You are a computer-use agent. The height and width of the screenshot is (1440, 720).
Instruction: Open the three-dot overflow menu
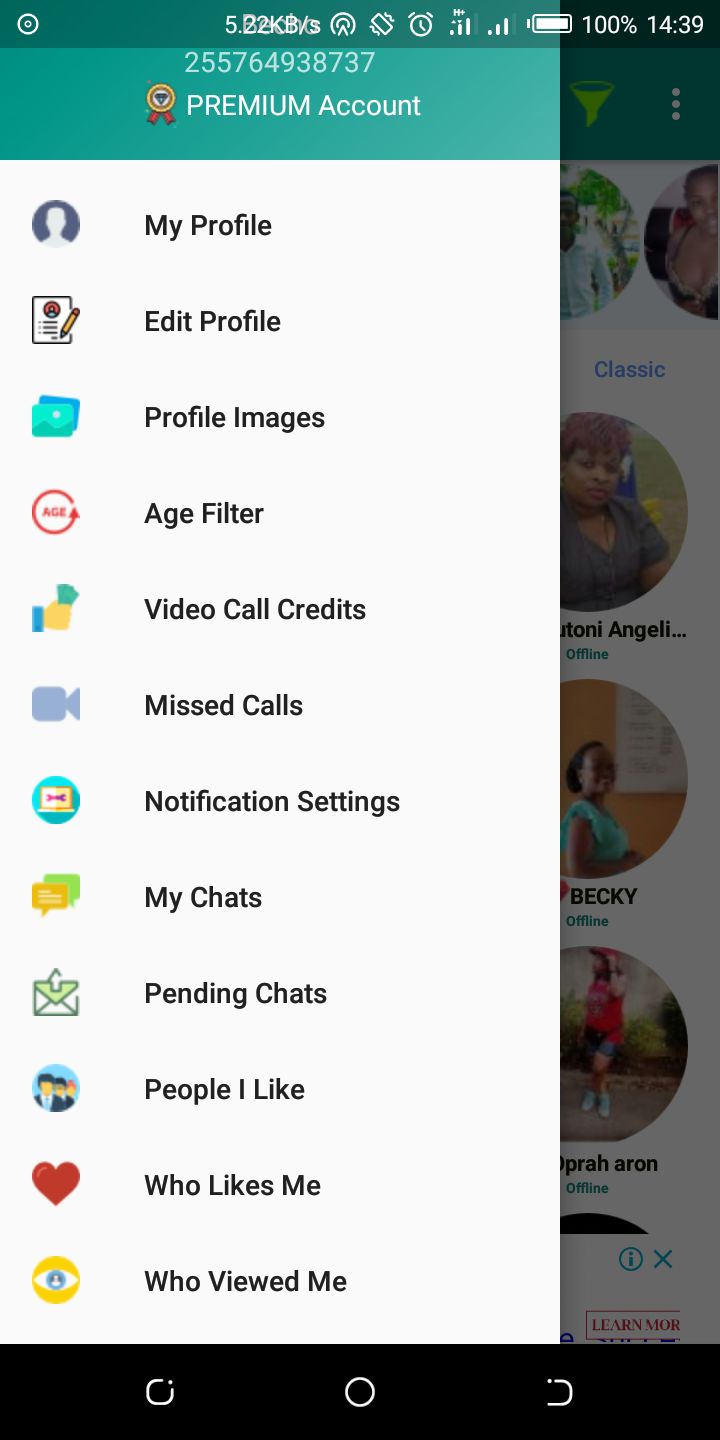pyautogui.click(x=676, y=103)
